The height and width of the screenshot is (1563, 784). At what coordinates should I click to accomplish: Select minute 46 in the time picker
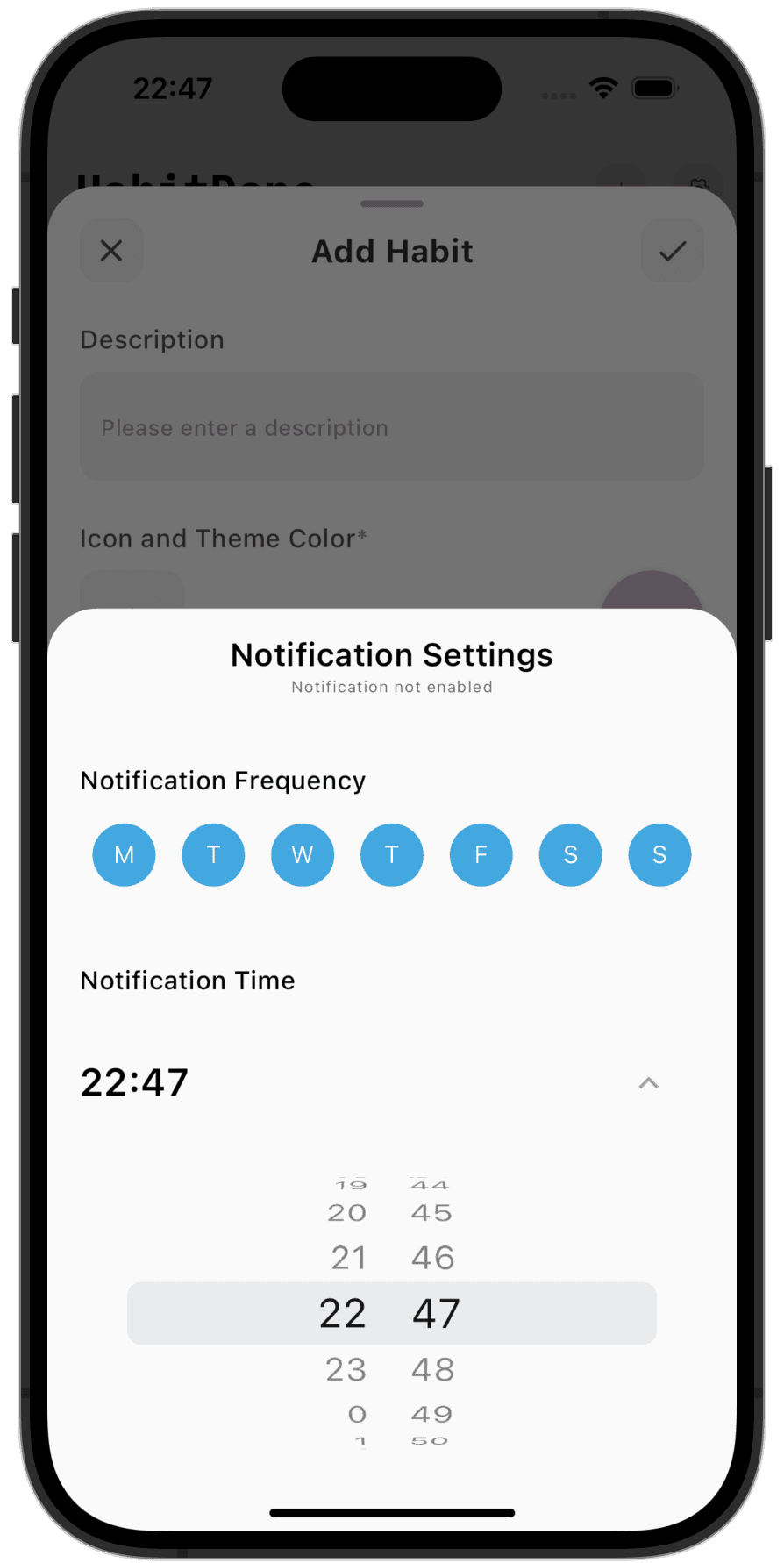point(432,1258)
